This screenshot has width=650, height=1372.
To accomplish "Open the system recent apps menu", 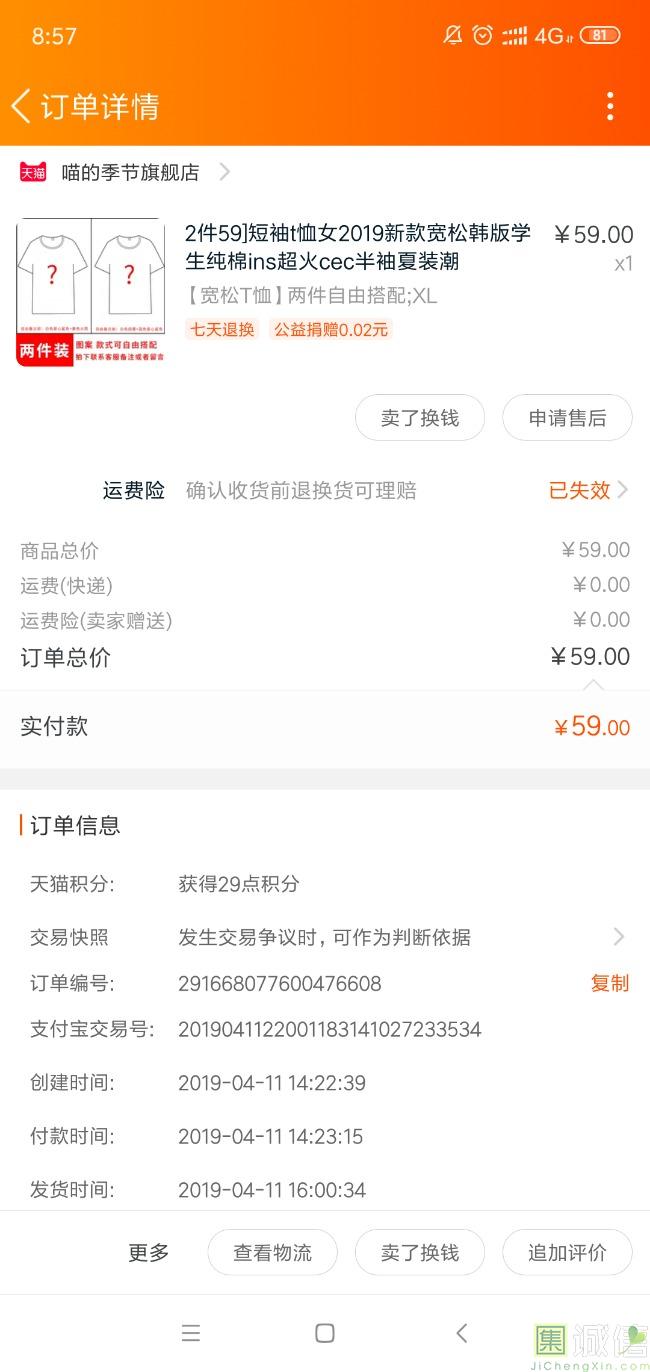I will [x=190, y=1333].
